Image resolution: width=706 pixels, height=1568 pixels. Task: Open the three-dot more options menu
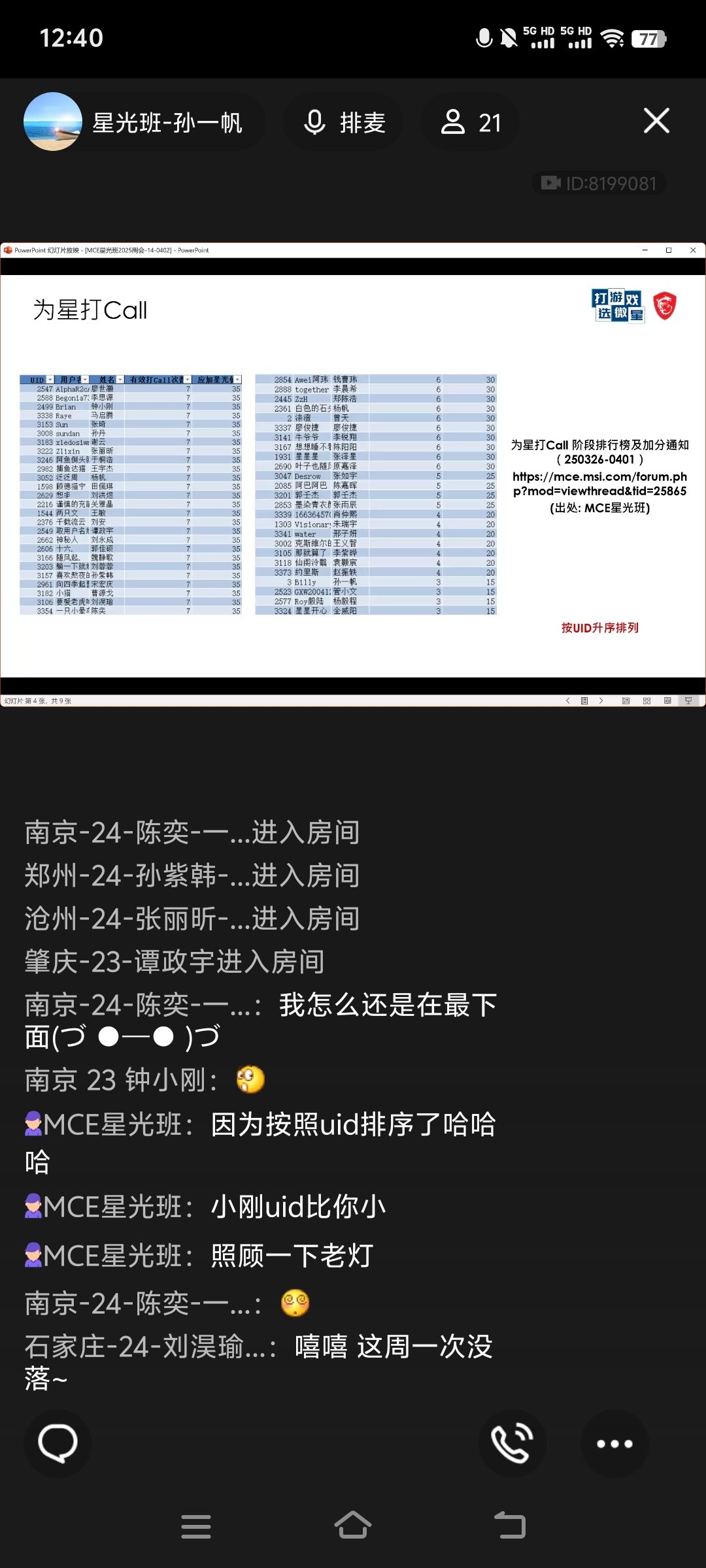pyautogui.click(x=614, y=1443)
